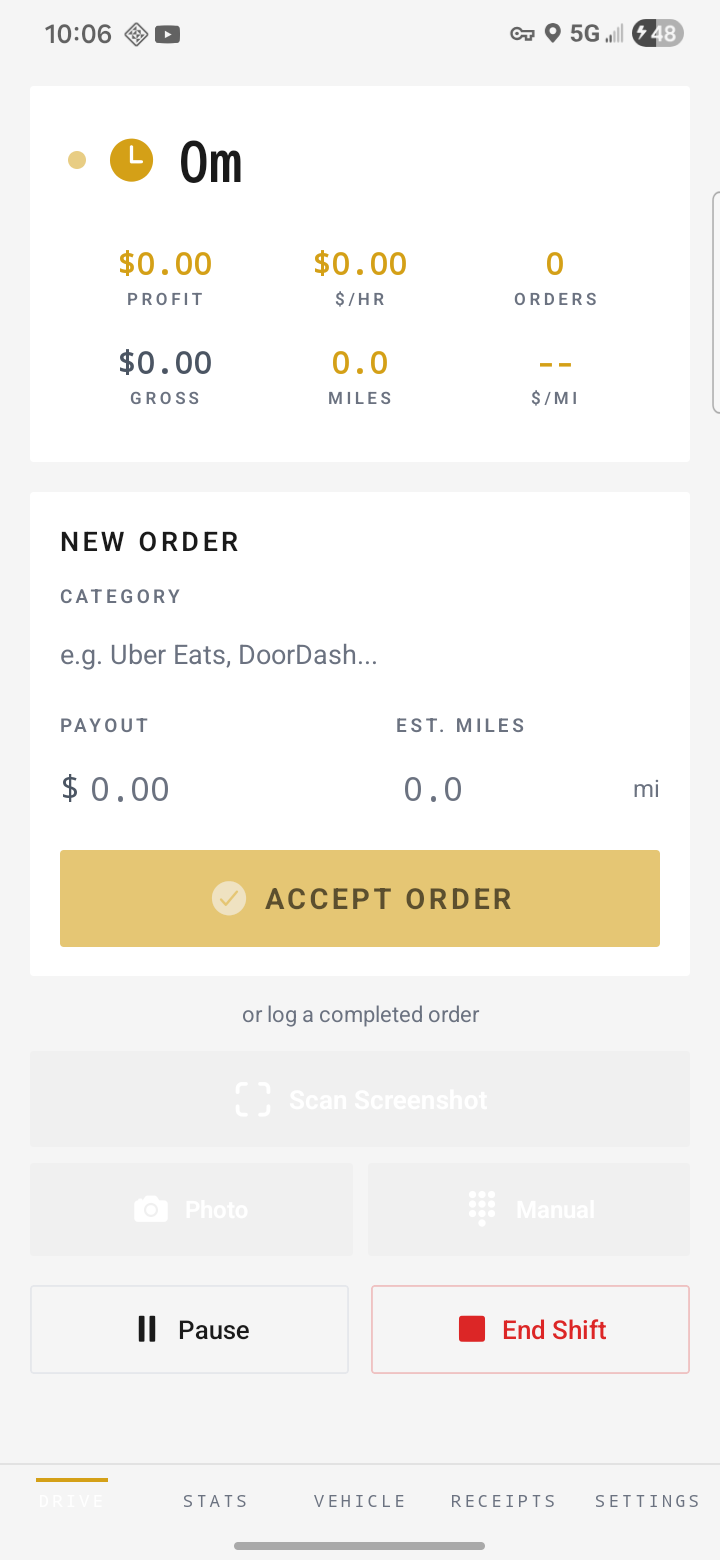Open the VEHICLE tab
This screenshot has width=720, height=1560.
coord(360,1500)
